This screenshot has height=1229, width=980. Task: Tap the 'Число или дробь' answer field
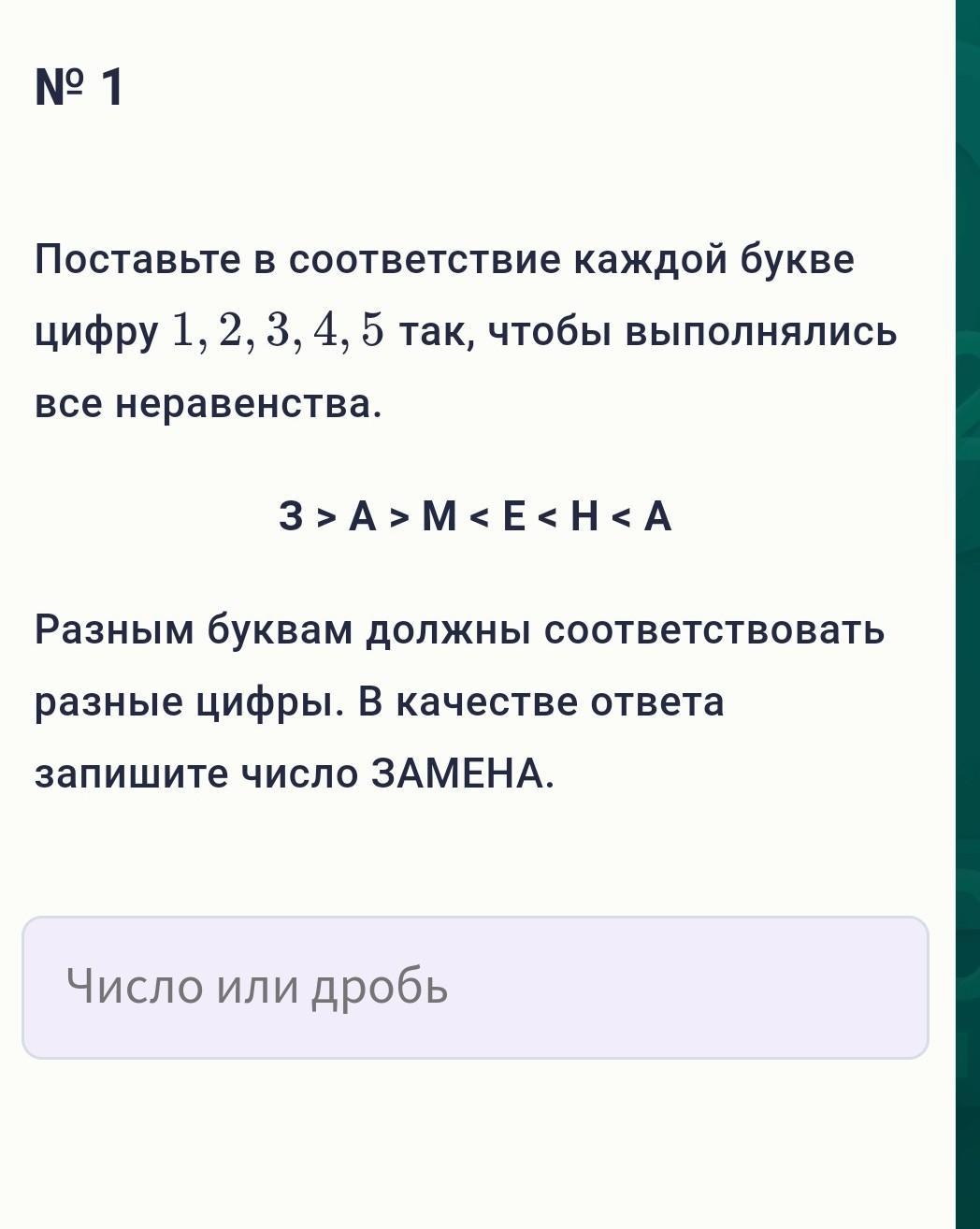coord(475,987)
